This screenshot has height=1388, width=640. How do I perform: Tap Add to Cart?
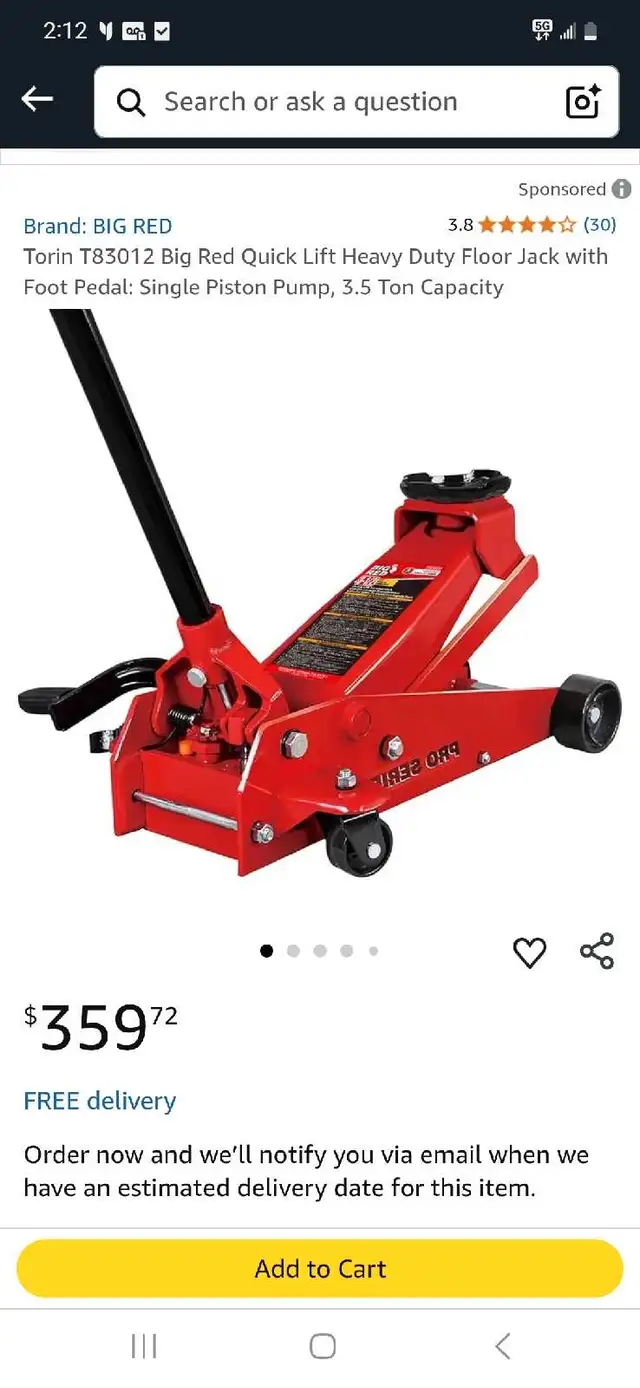320,1269
